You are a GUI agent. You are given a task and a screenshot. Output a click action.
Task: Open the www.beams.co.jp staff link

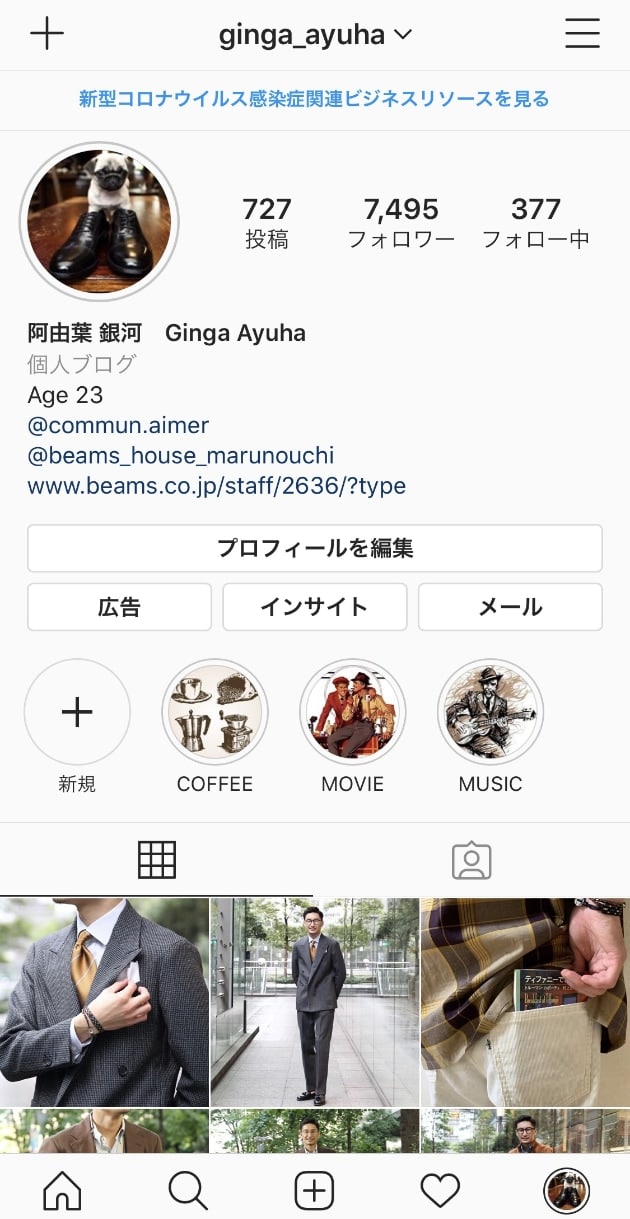pos(216,487)
